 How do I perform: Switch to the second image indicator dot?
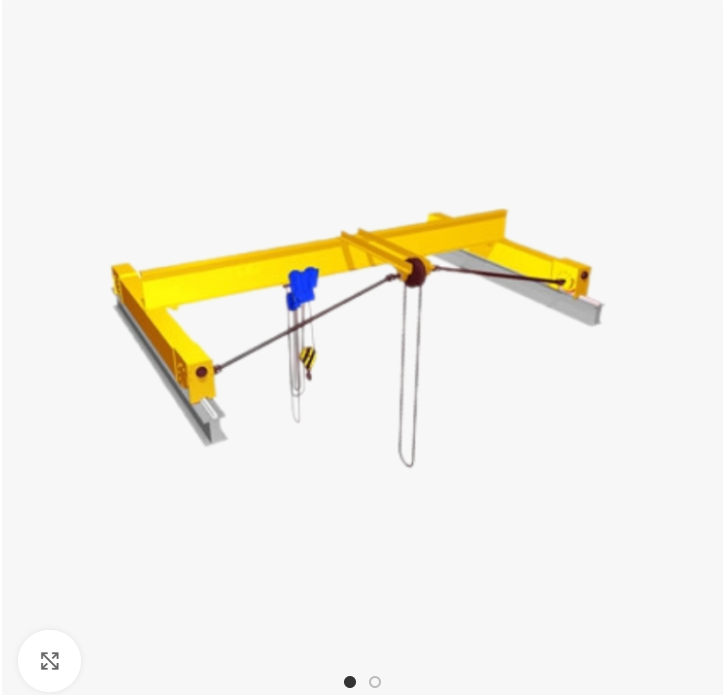pyautogui.click(x=375, y=682)
